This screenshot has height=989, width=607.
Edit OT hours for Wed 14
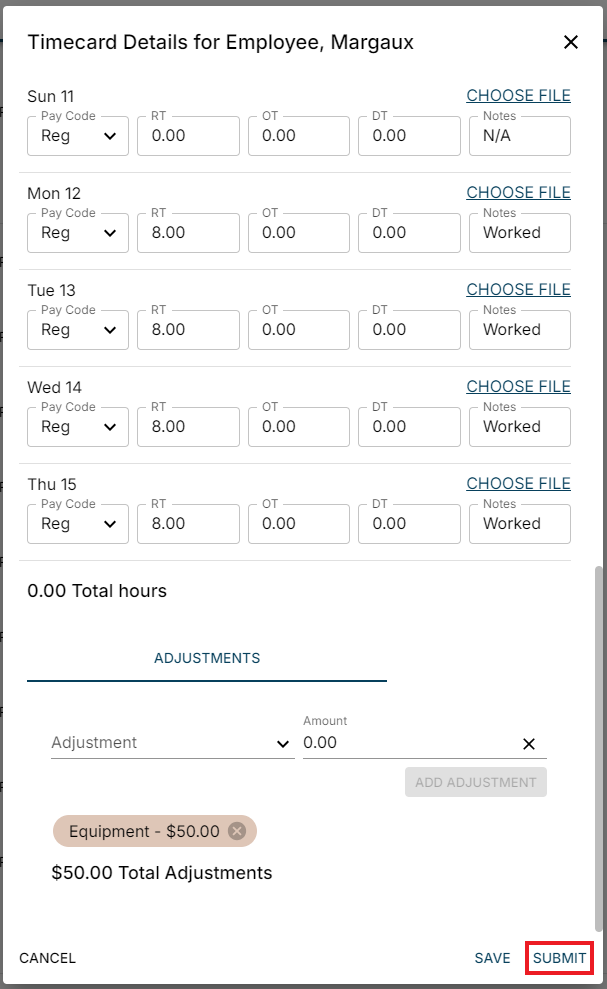point(298,427)
